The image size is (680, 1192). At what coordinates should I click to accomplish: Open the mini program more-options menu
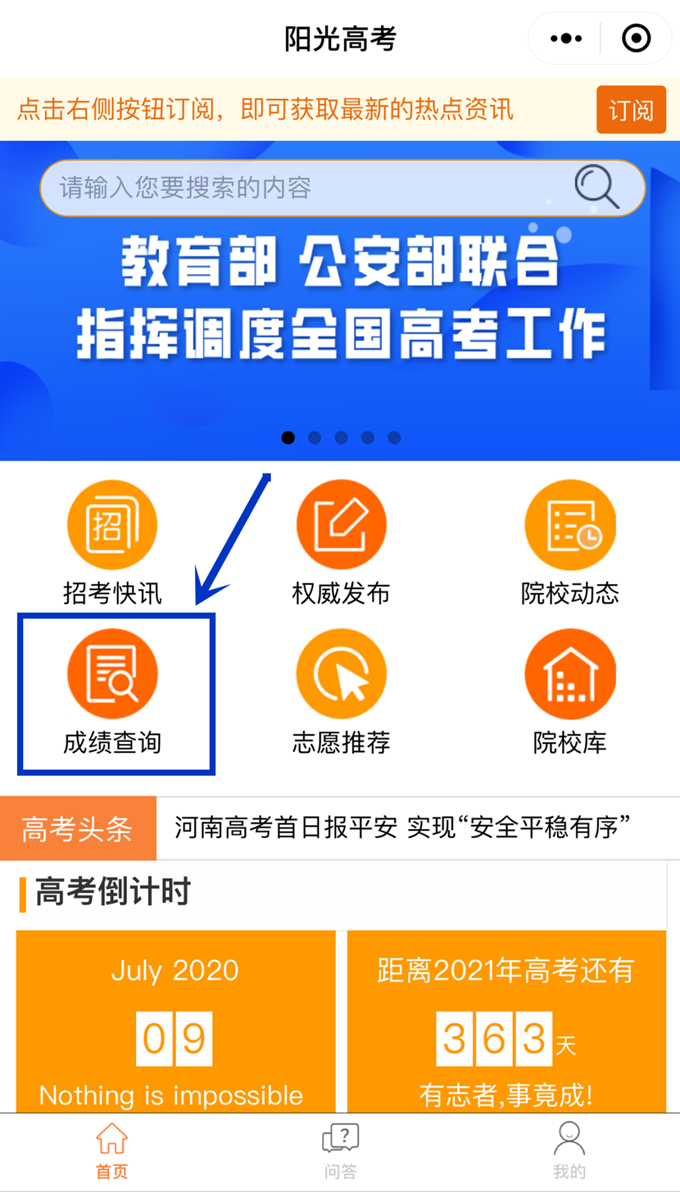point(566,39)
